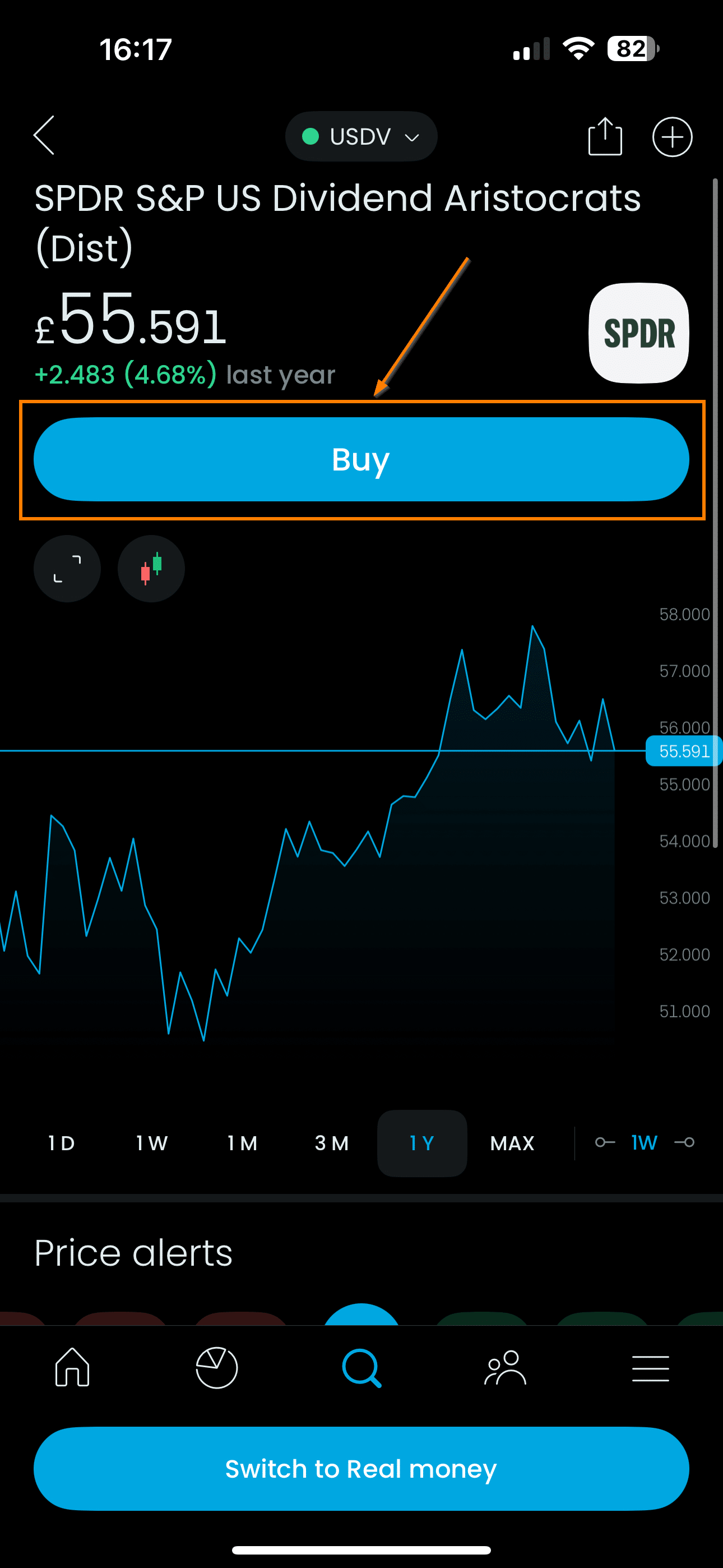Add to watchlist with plus icon
The image size is (723, 1568).
click(x=672, y=137)
